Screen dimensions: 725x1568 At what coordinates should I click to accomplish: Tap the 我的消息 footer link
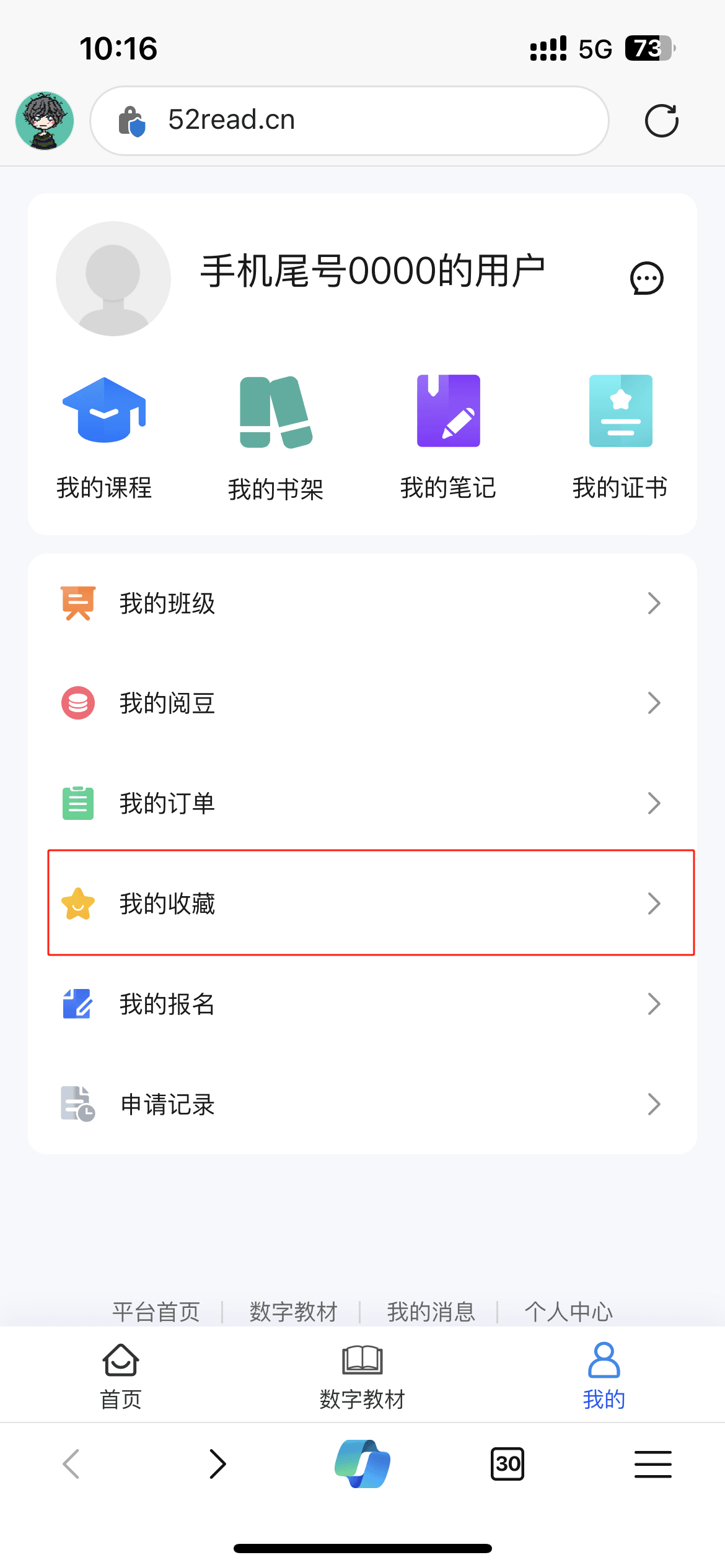click(x=431, y=1312)
